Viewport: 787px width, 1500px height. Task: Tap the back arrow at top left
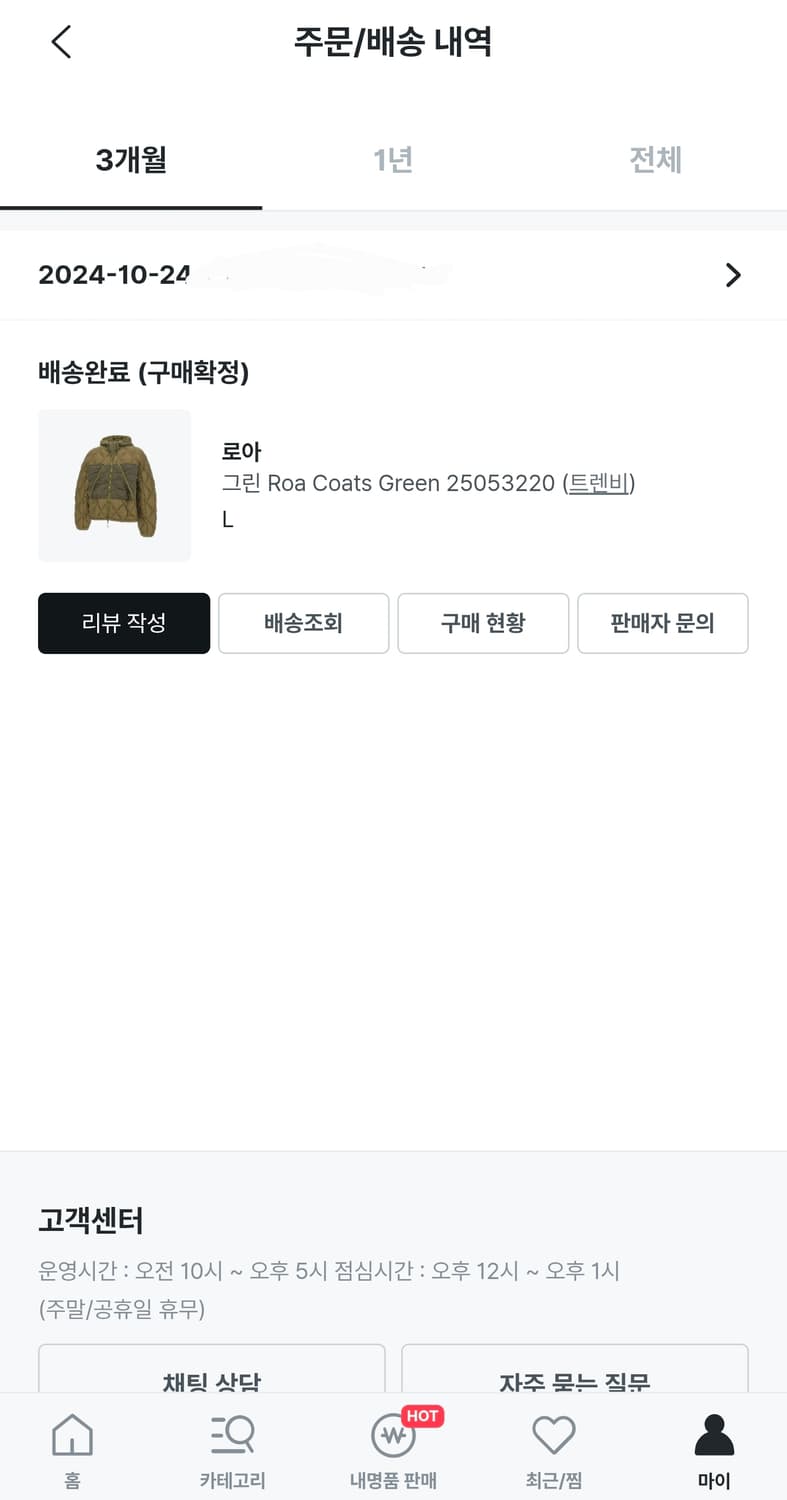point(60,42)
